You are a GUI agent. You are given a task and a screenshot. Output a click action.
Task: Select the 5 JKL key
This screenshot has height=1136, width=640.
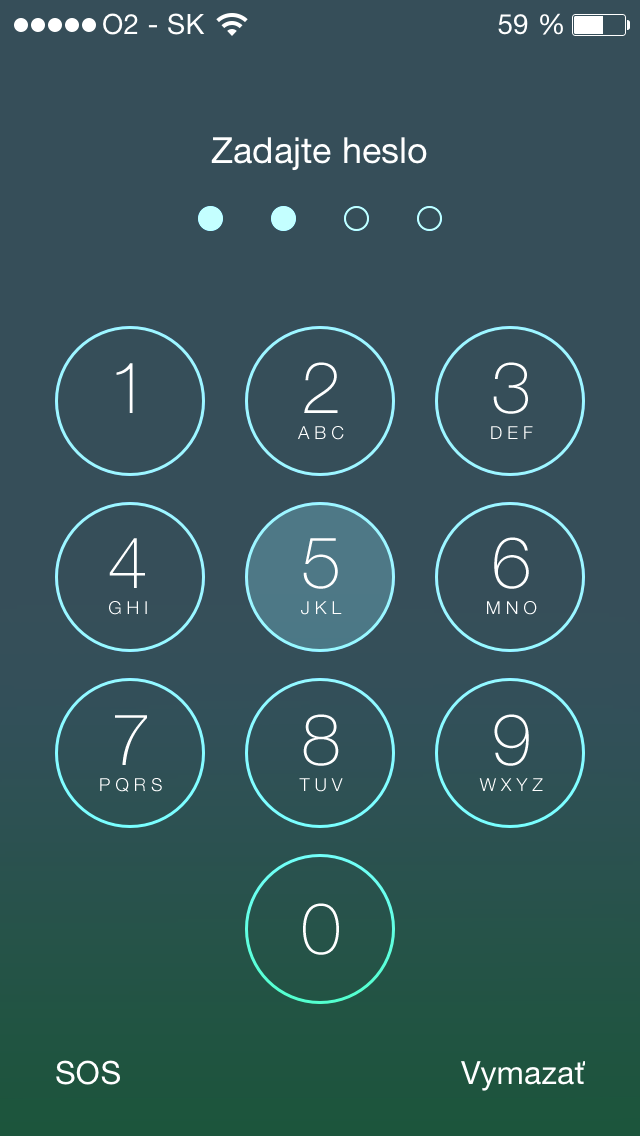(320, 577)
